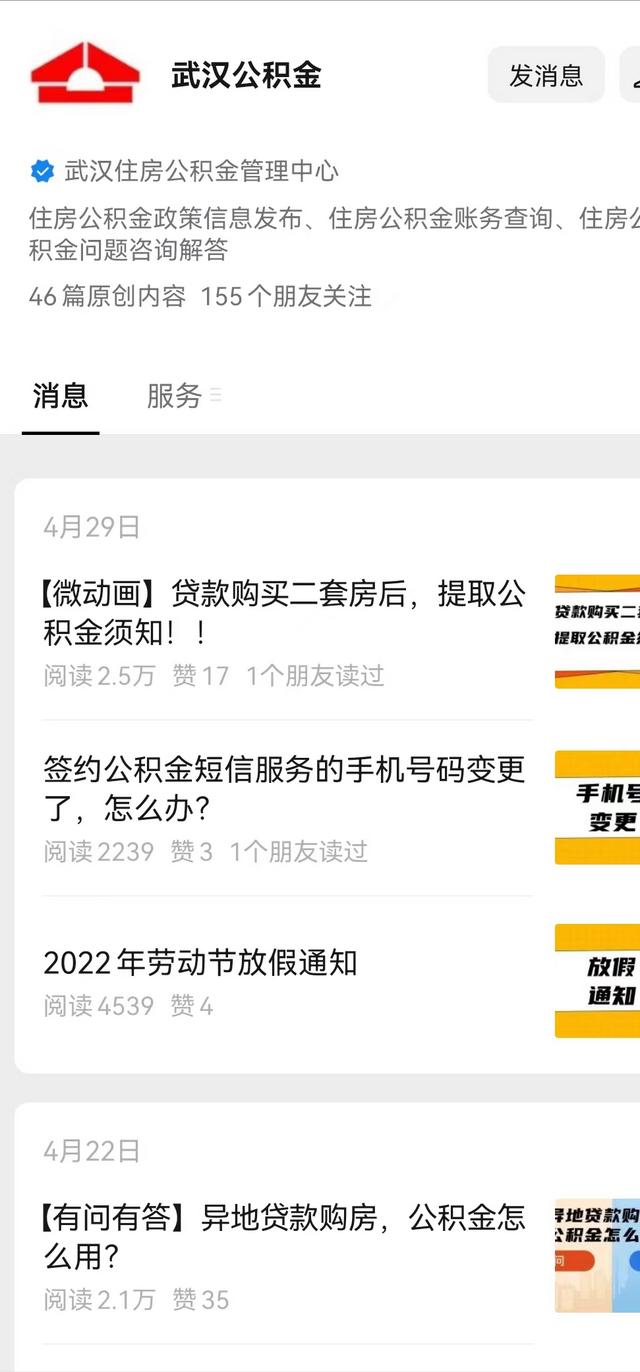Select the 消息 tab

[60, 396]
